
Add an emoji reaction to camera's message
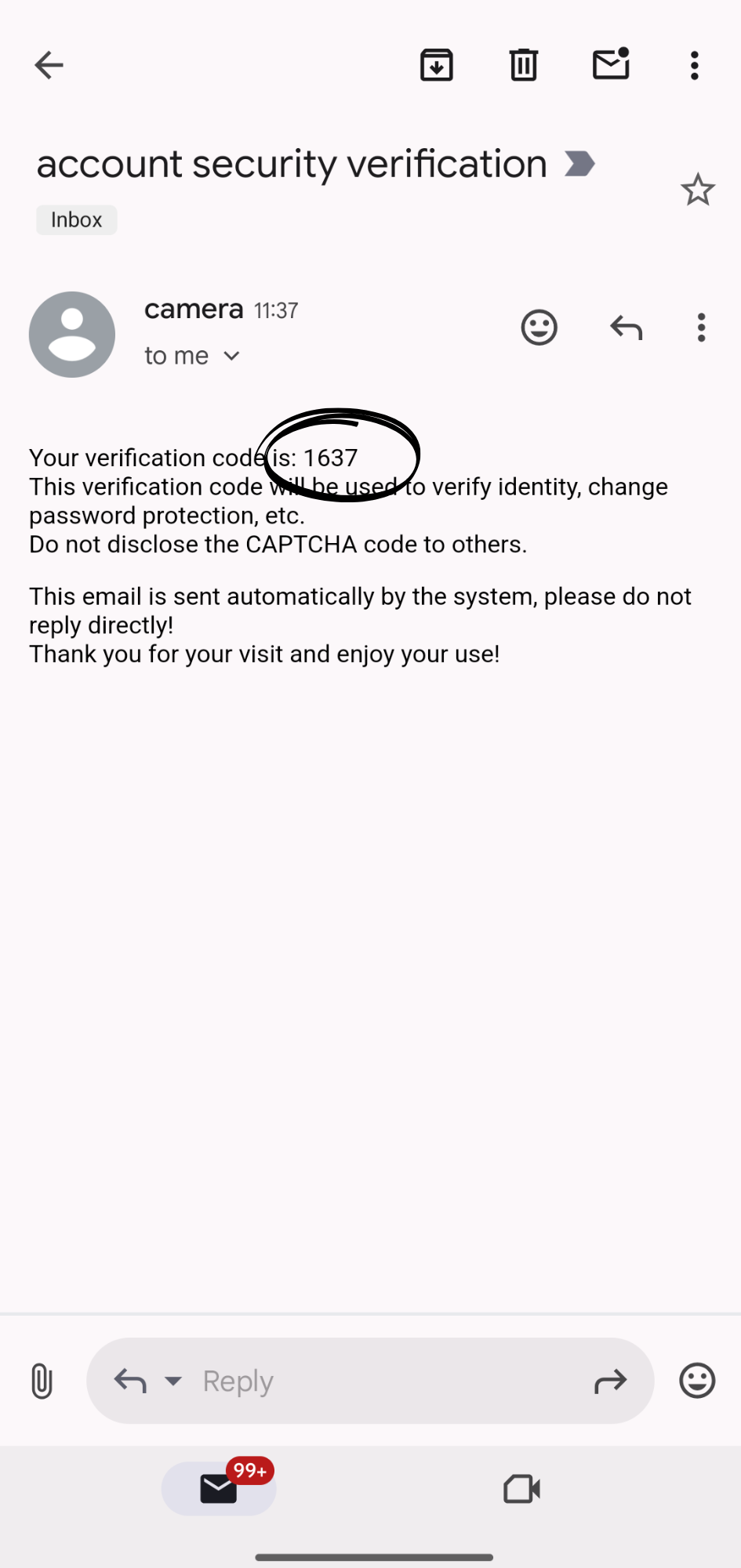click(539, 328)
